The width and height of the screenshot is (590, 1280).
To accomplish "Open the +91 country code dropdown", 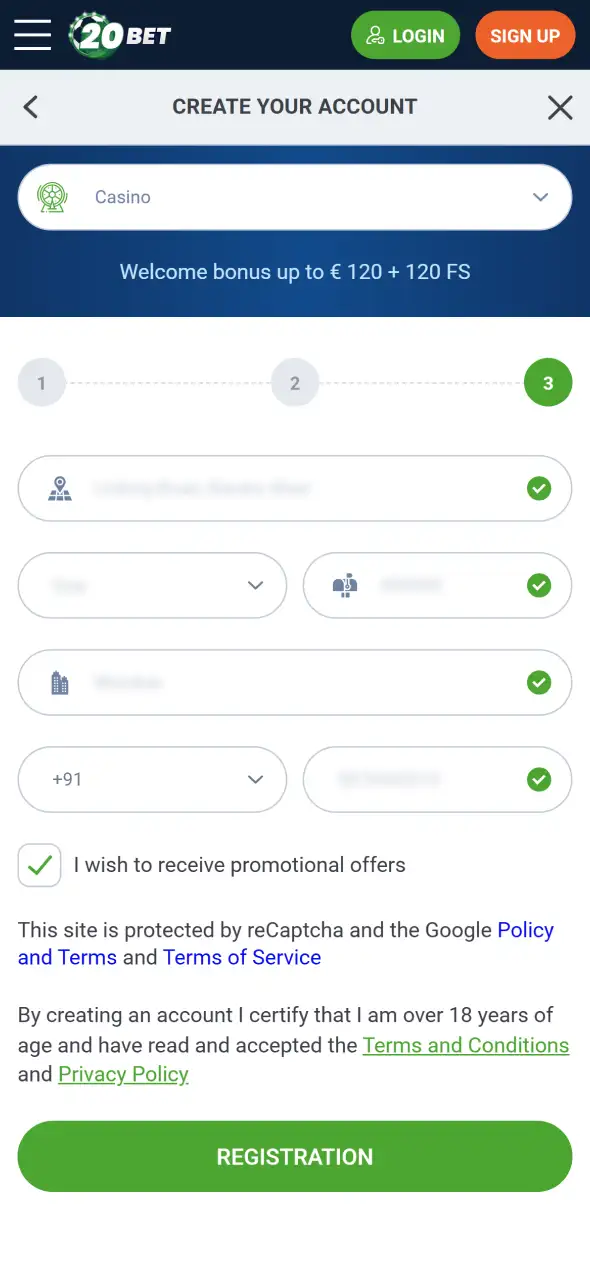I will [152, 779].
